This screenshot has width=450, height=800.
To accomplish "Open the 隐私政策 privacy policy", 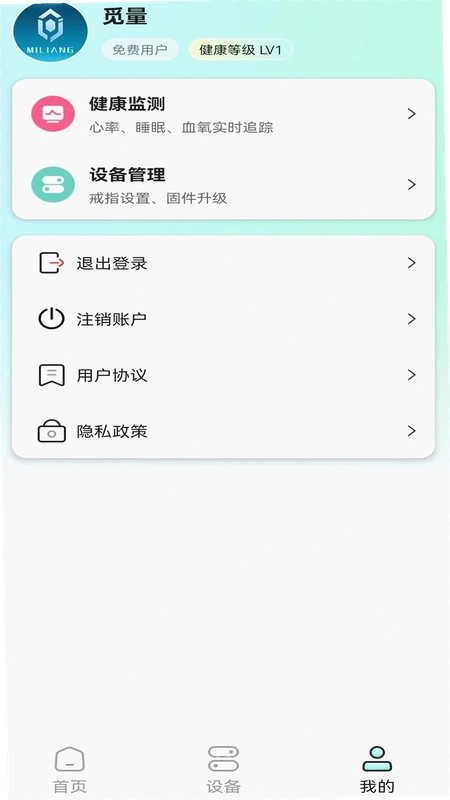I will pos(223,432).
